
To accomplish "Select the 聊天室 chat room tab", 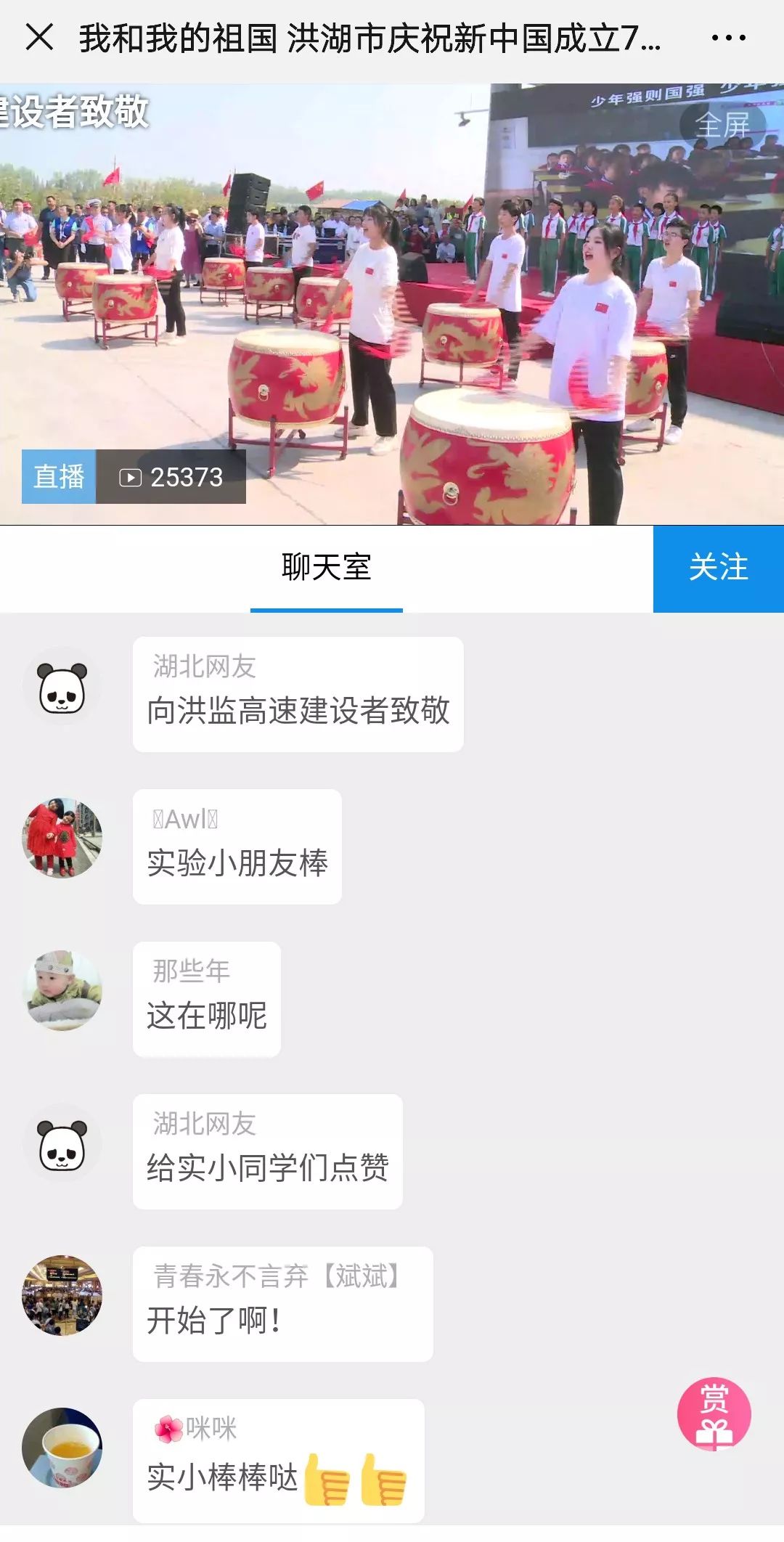I will (x=326, y=568).
